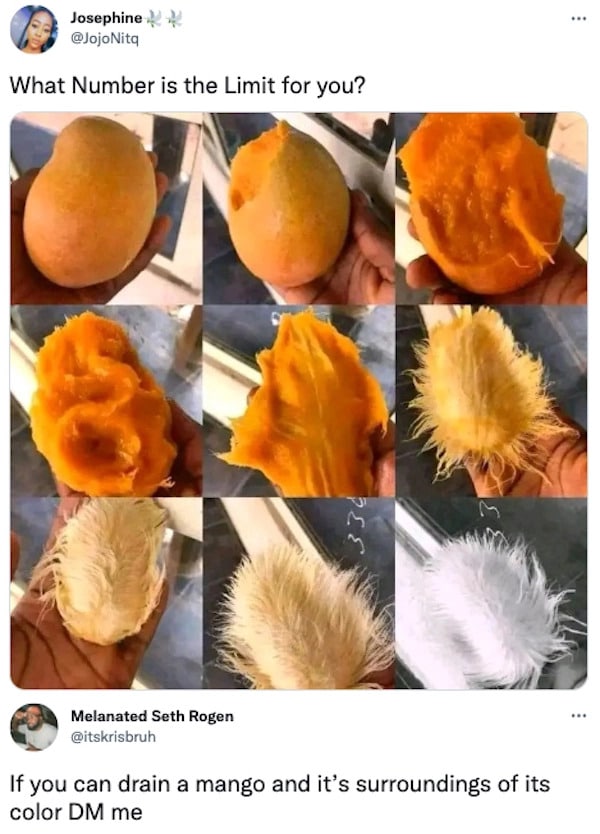This screenshot has height=834, width=600.
Task: Visit the @itskrisbruh profile
Action: 113,737
